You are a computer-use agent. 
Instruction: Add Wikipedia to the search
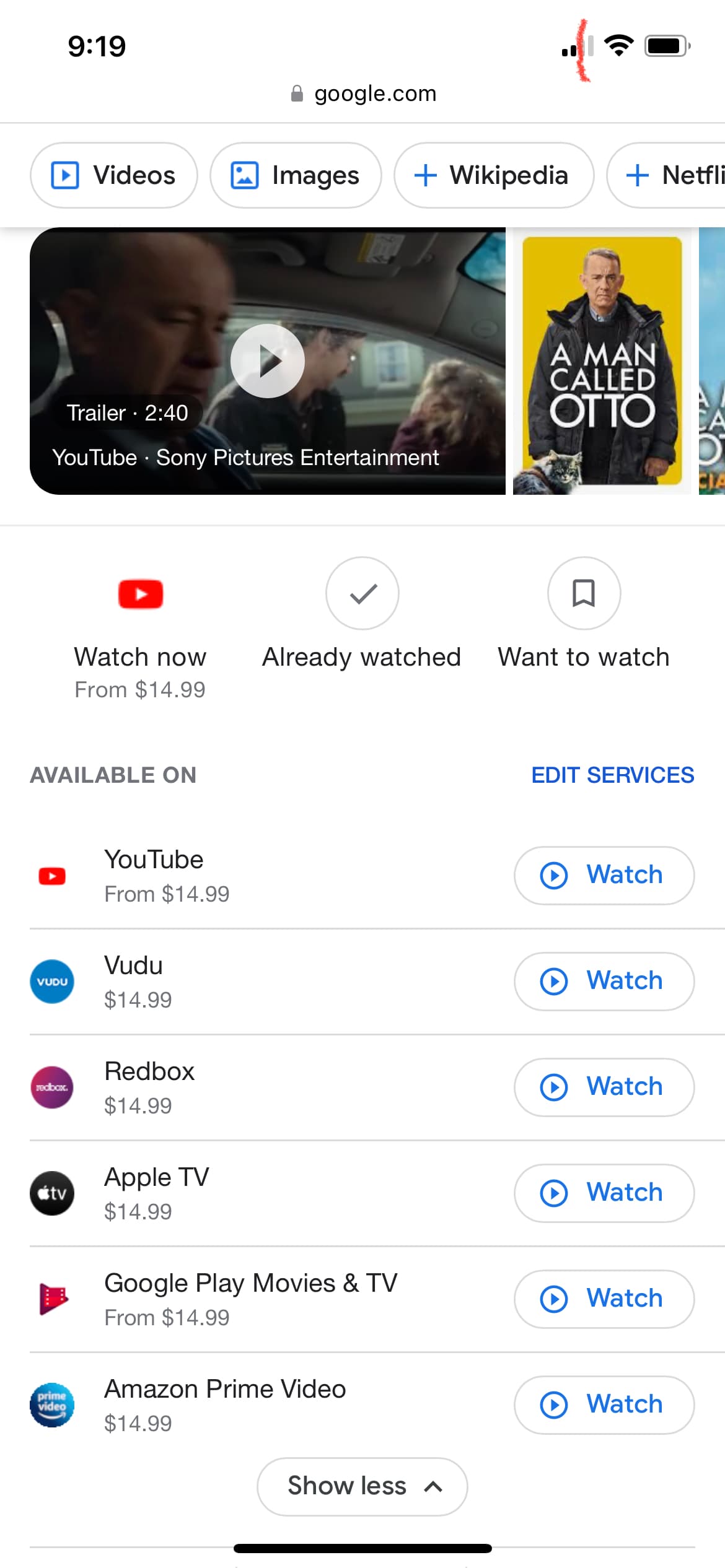click(494, 175)
